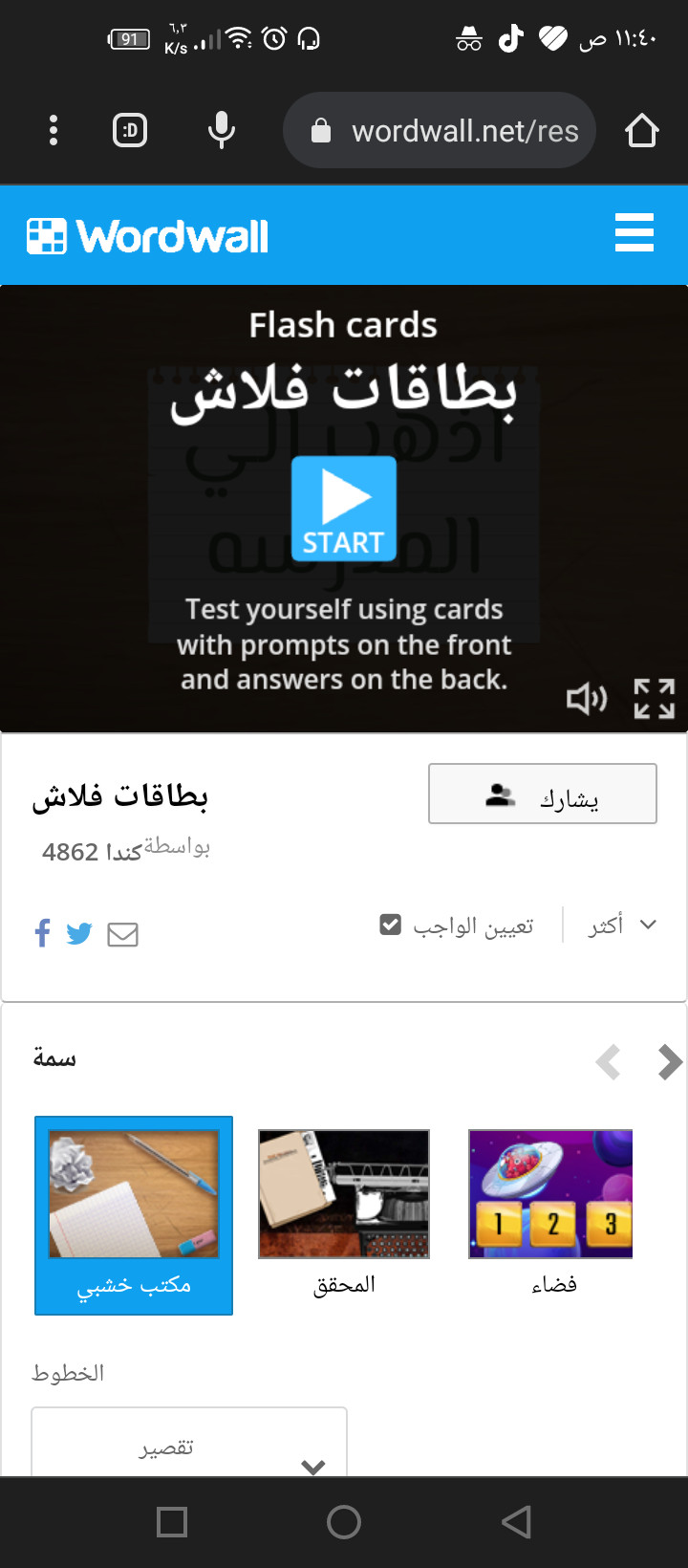
Task: Mute the activity sound
Action: (586, 699)
